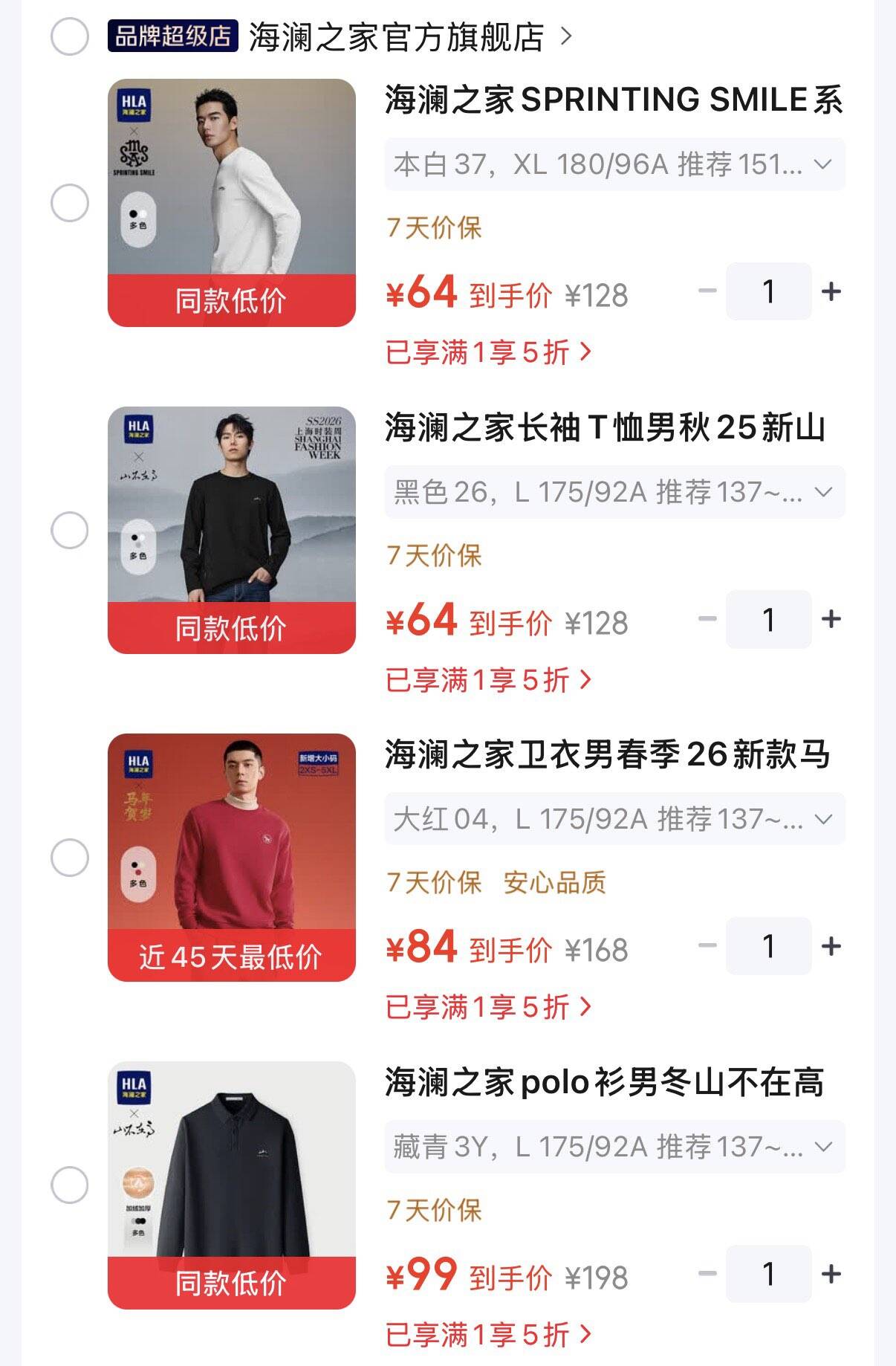Screen dimensions: 896x1366
Task: Change the 大红04 L variant
Action: click(x=614, y=819)
